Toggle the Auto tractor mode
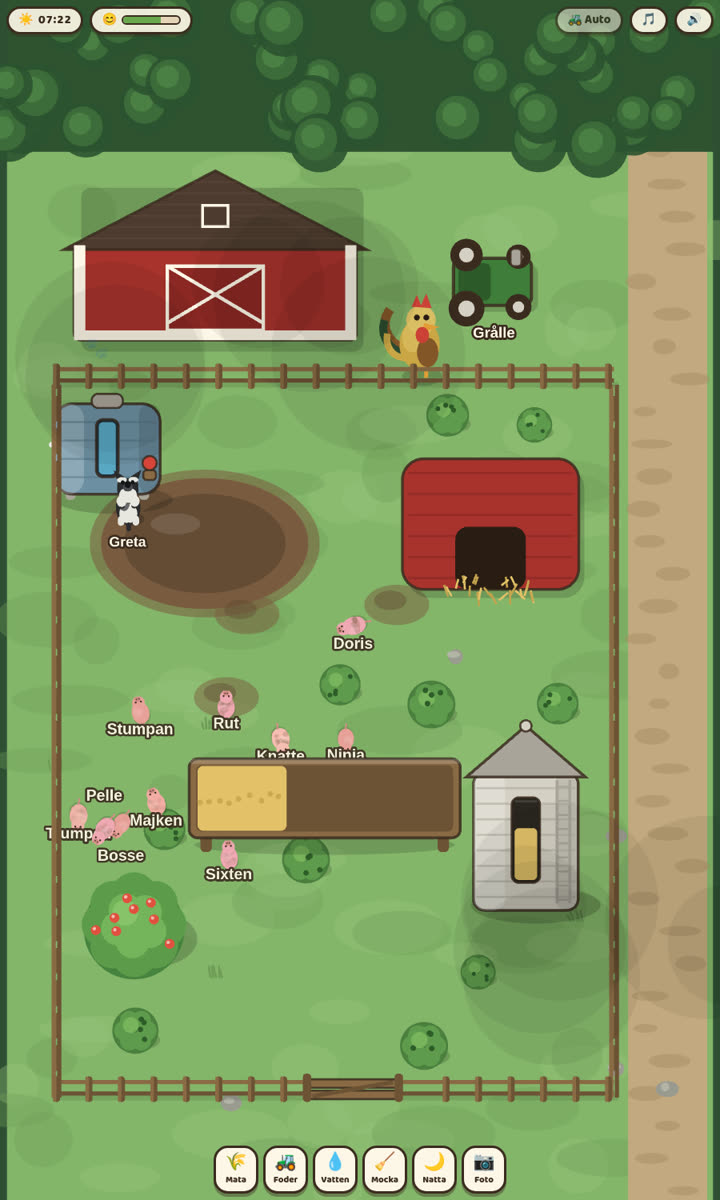This screenshot has width=720, height=1200. 589,20
